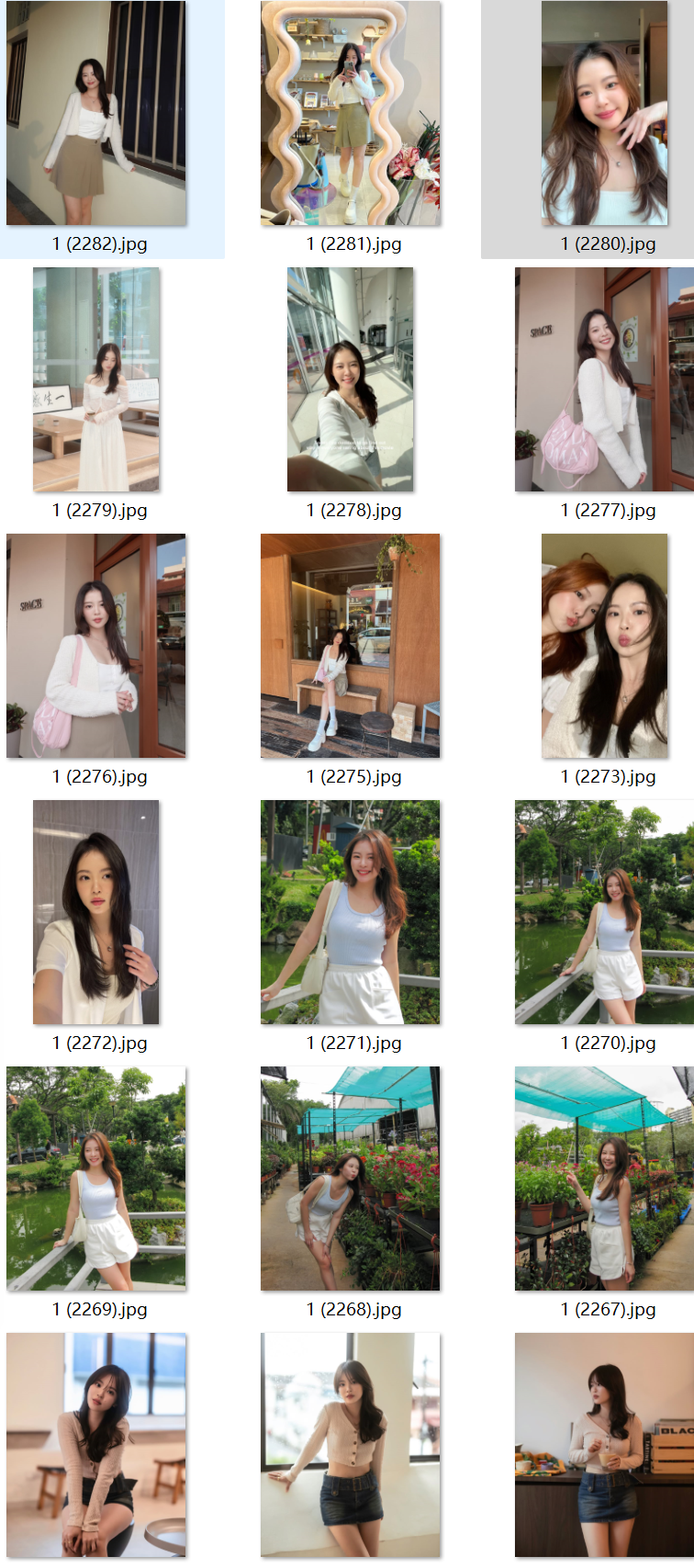Open the file named 1 (2269).jpg
Viewport: 694px width, 1568px height.
click(x=96, y=1179)
